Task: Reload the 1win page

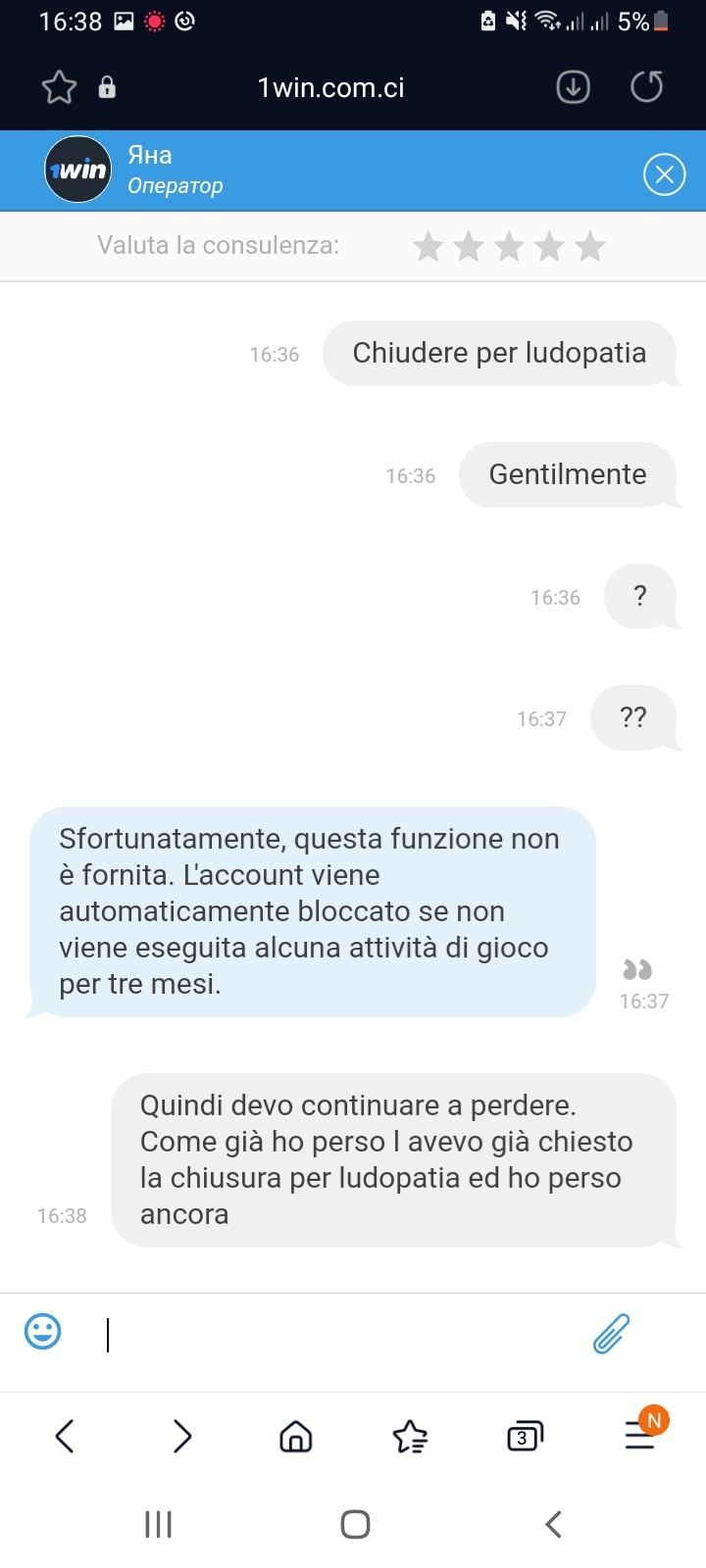Action: 646,87
